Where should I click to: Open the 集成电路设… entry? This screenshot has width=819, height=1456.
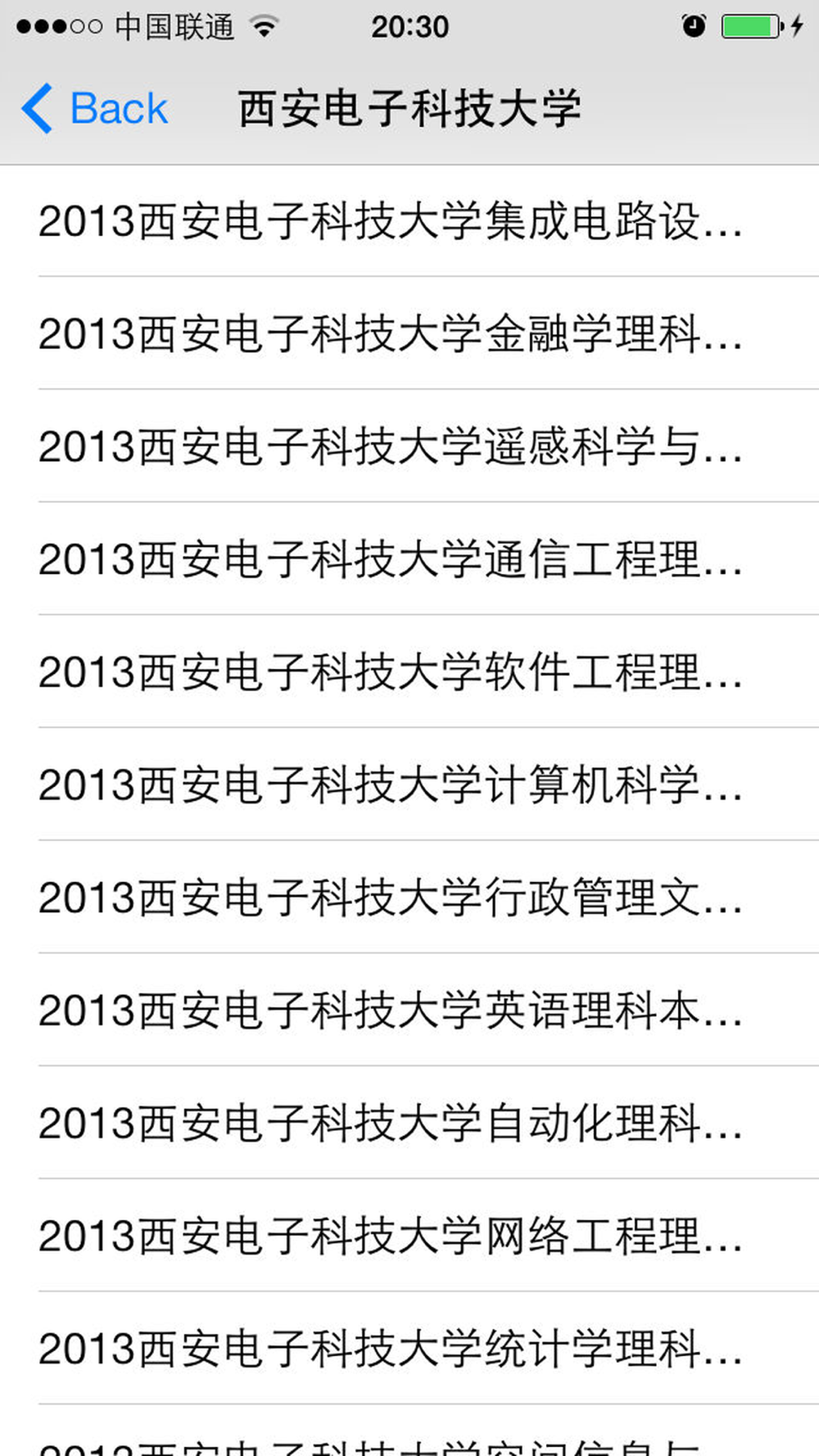[391, 221]
